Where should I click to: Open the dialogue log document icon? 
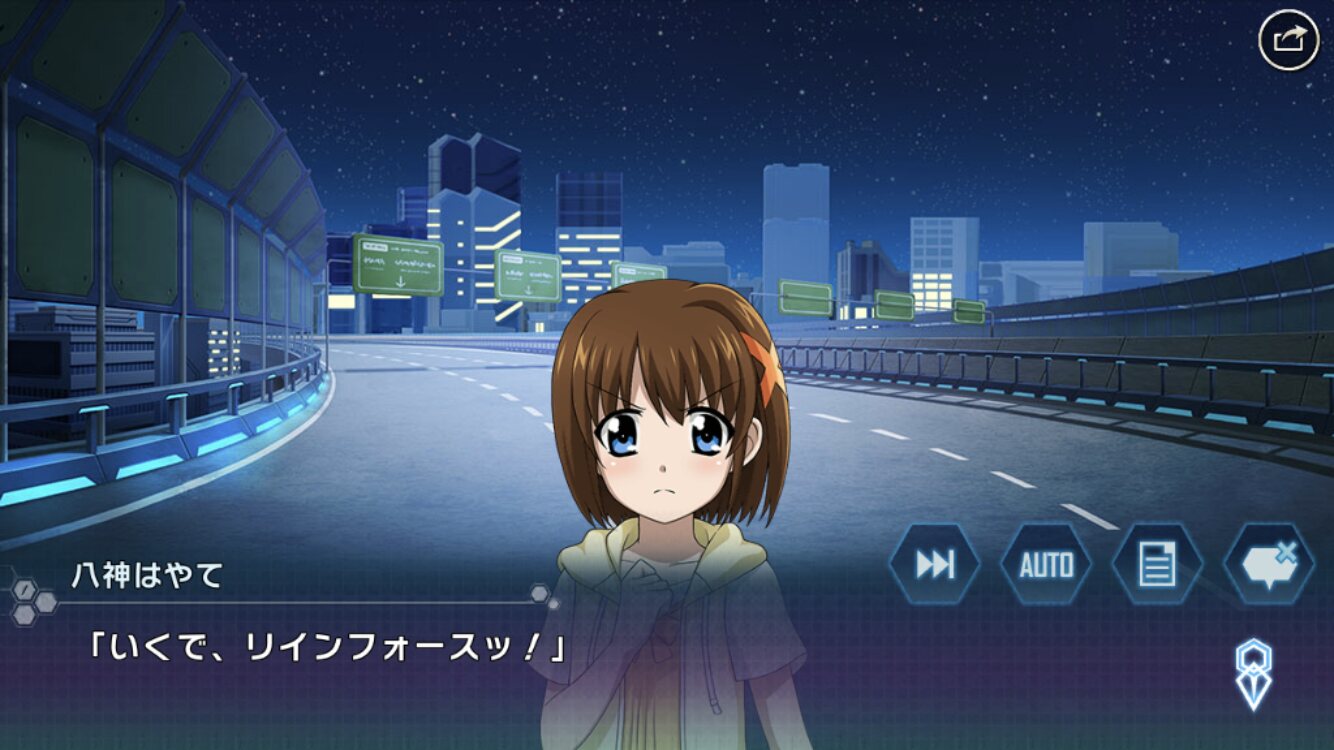pyautogui.click(x=1157, y=565)
